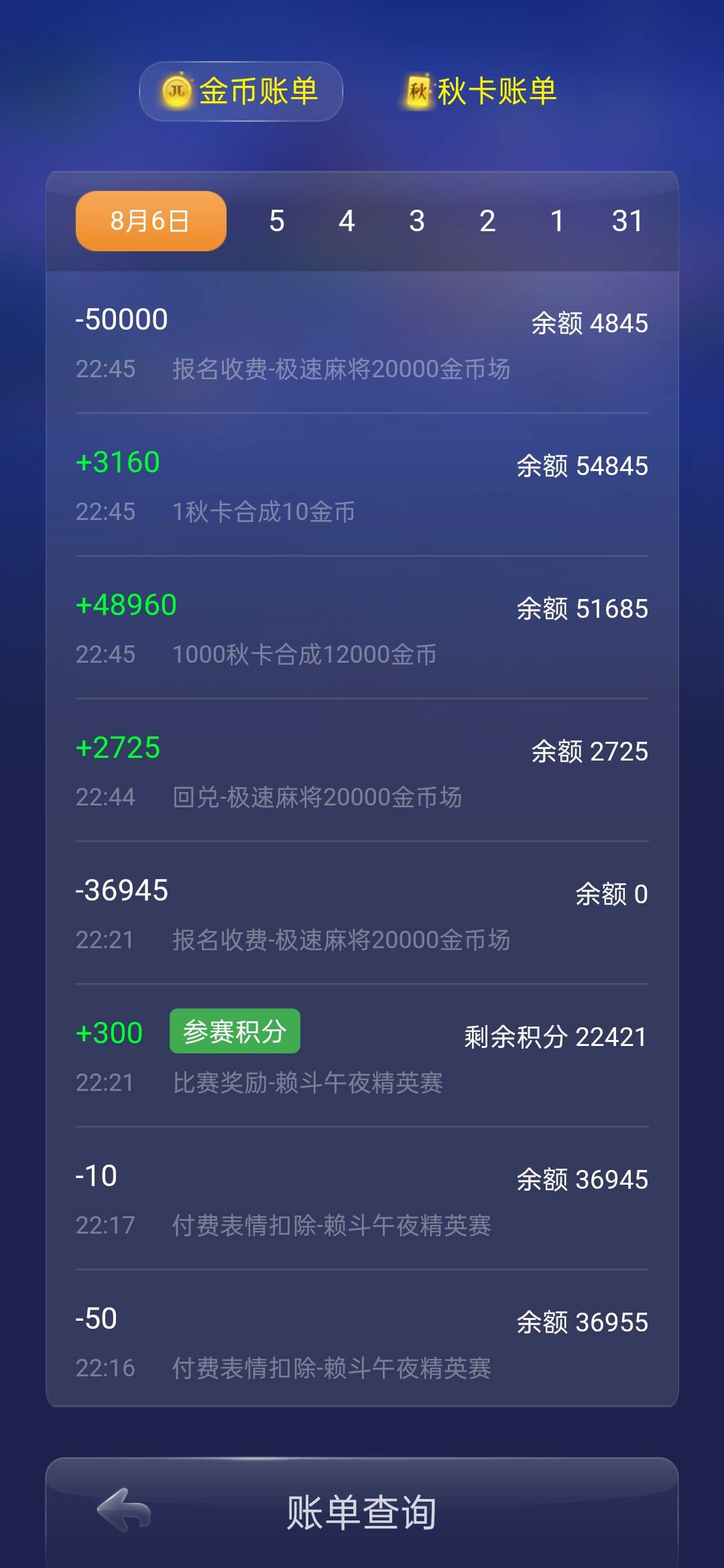Select date 2 in the date row

click(487, 220)
